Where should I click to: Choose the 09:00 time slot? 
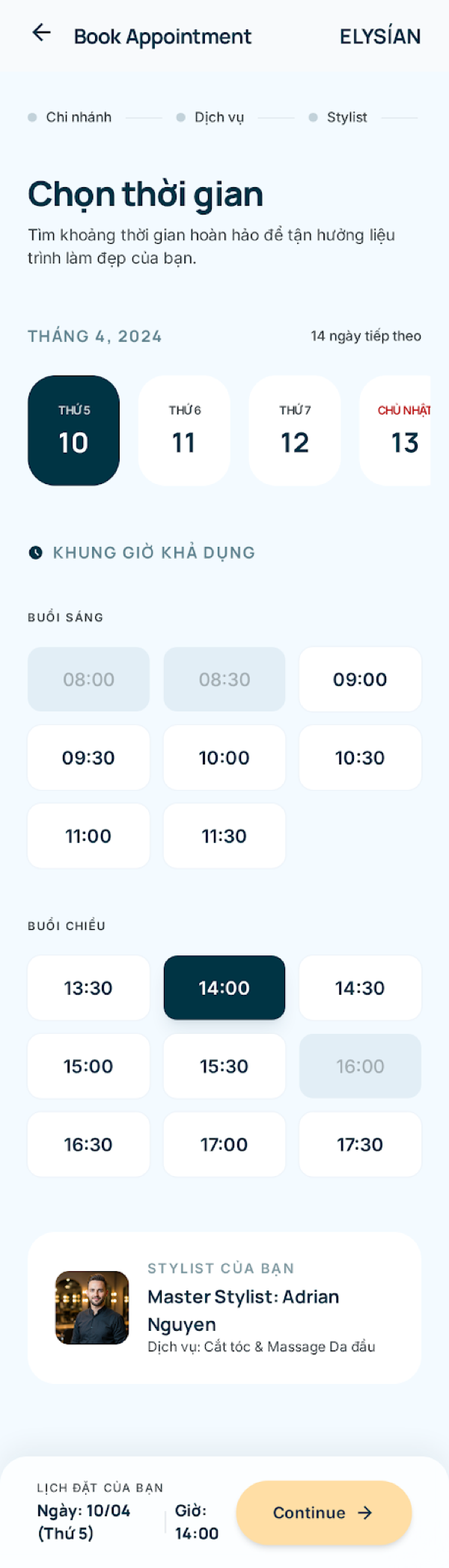click(360, 679)
